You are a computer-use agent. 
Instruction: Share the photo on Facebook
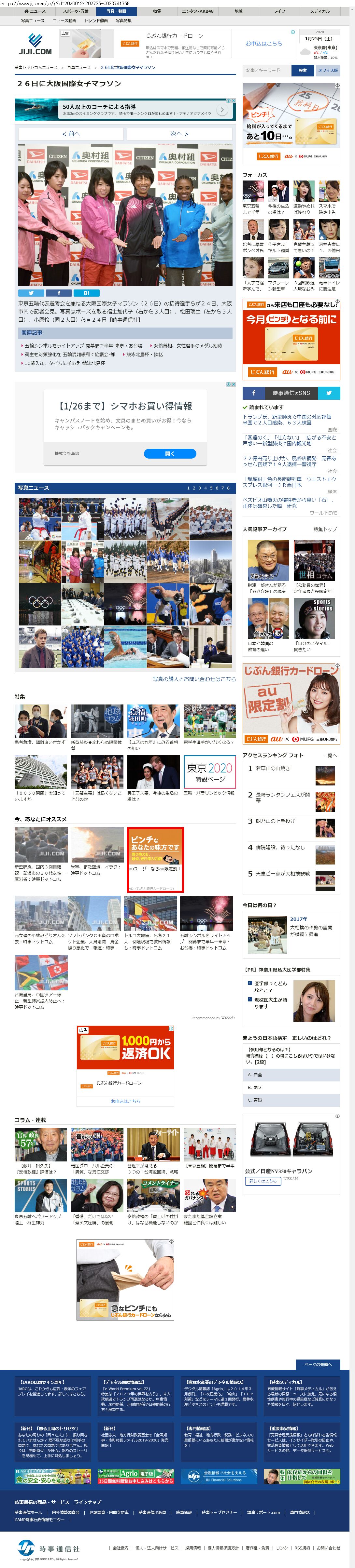coord(59,293)
